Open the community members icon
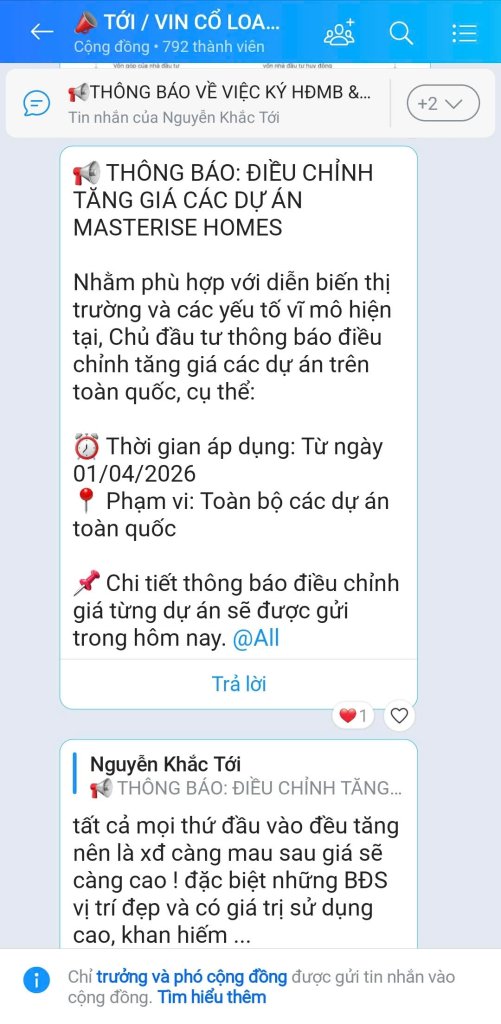 click(x=339, y=32)
